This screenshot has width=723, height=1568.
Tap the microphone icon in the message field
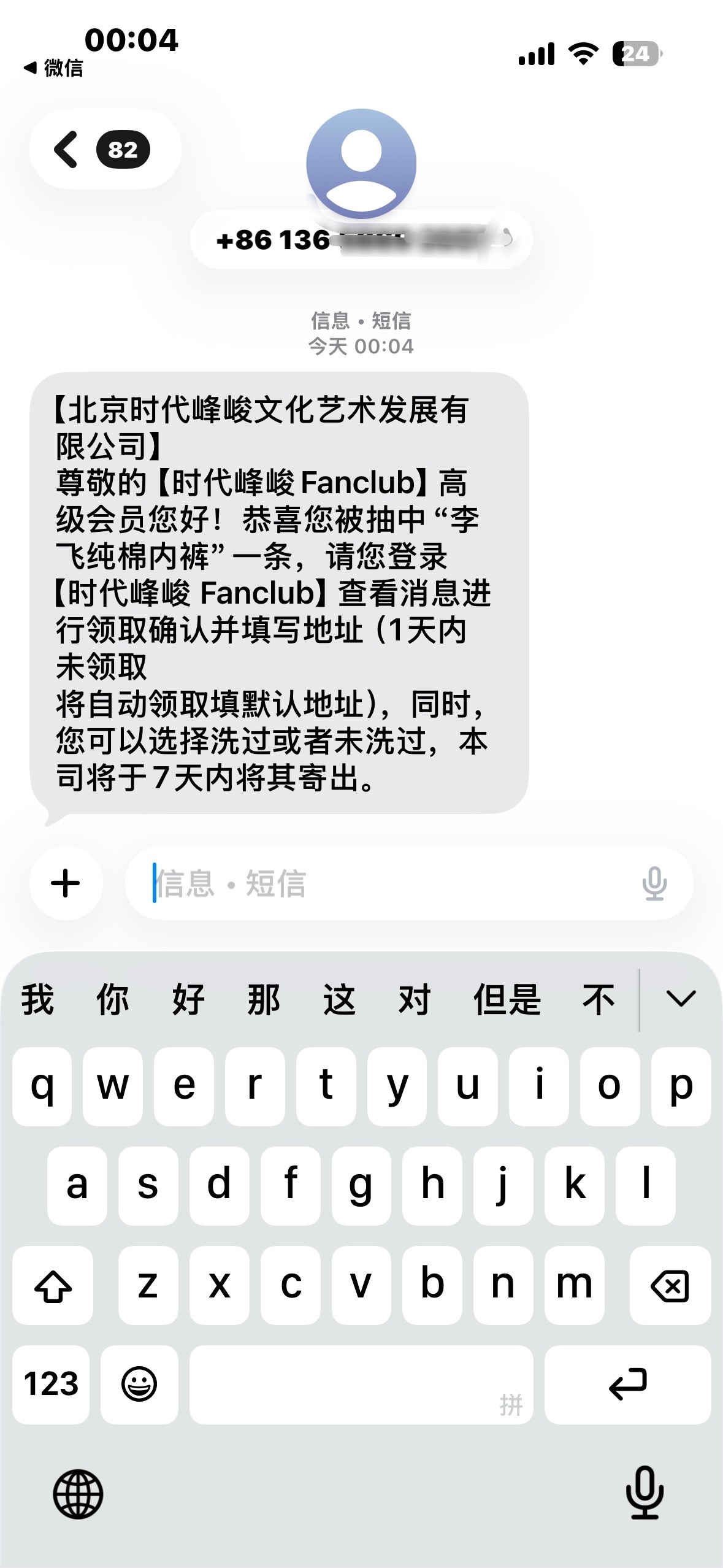click(656, 884)
